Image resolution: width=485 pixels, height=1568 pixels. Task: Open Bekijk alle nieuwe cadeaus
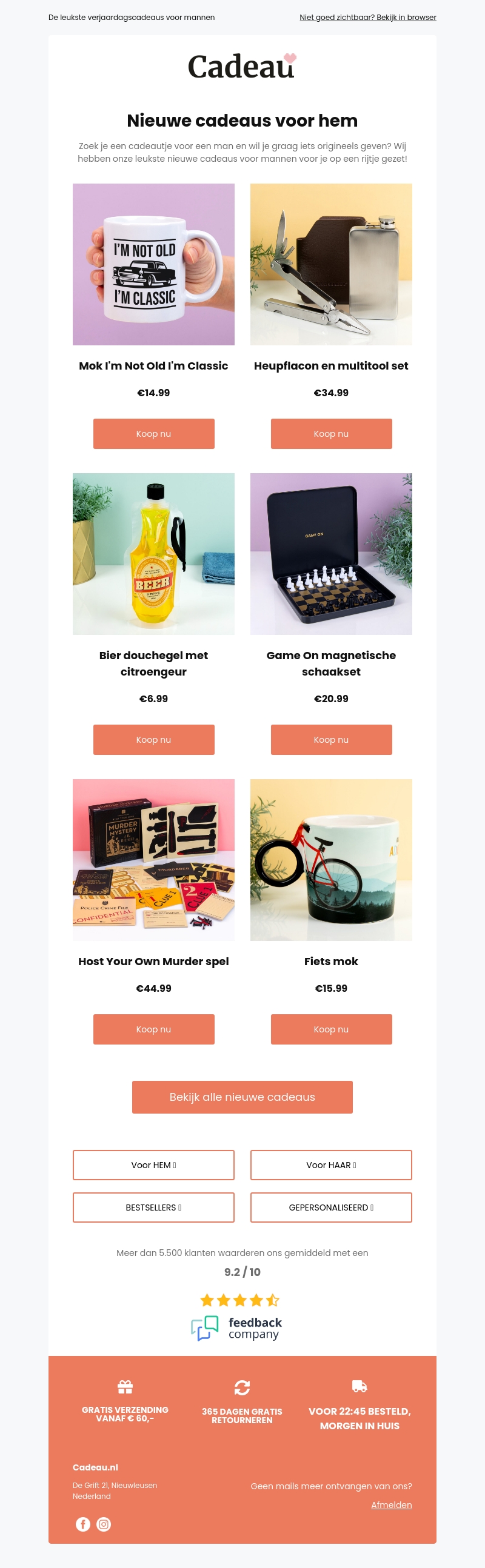point(242,1097)
